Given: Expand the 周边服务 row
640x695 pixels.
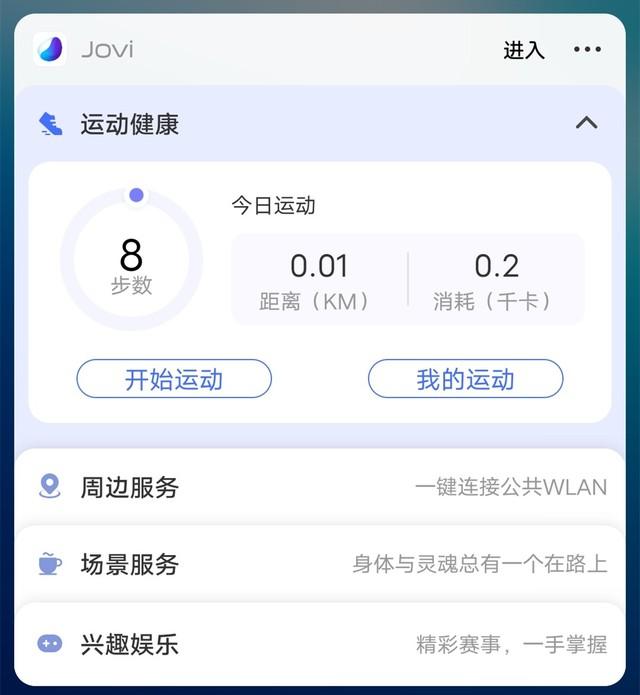Looking at the screenshot, I should pos(318,487).
